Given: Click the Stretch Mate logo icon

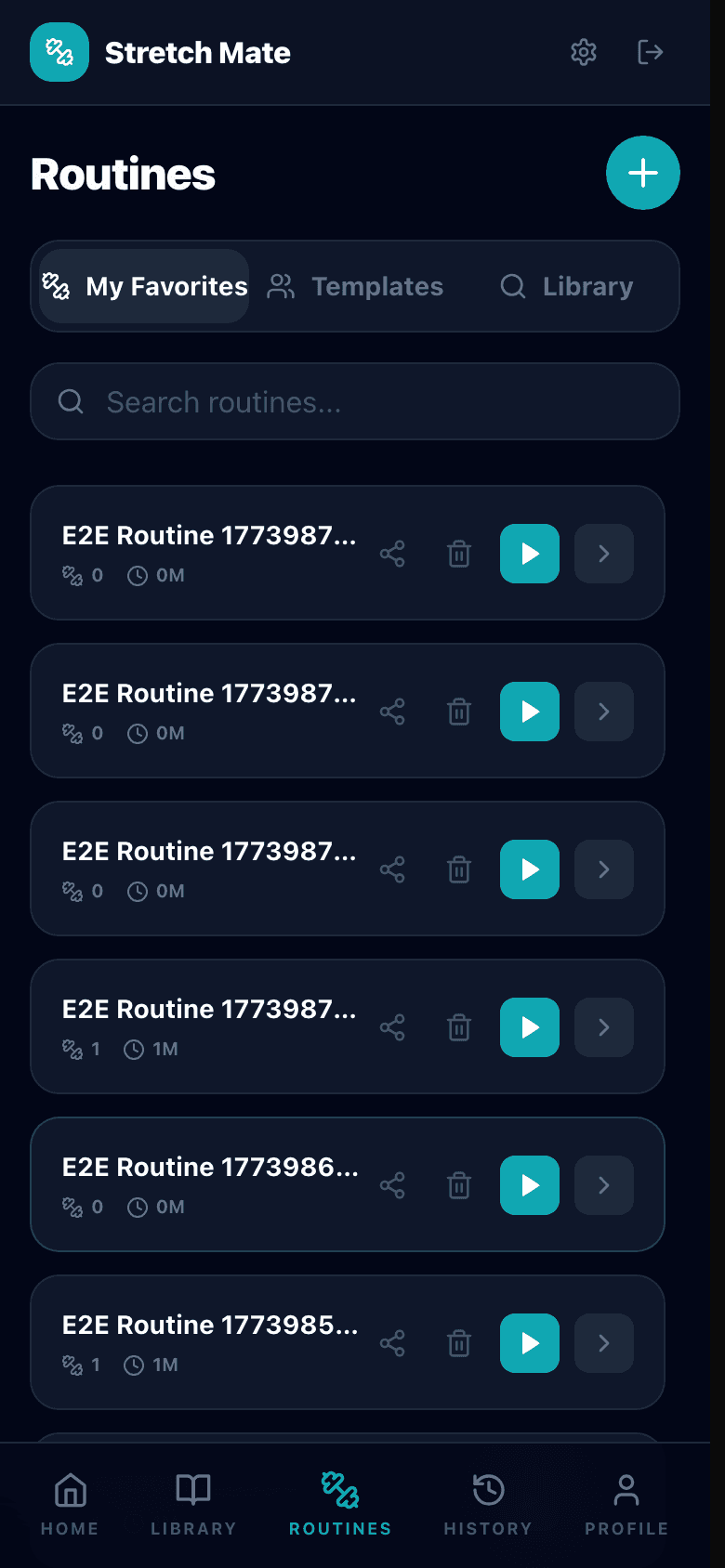Looking at the screenshot, I should (59, 52).
